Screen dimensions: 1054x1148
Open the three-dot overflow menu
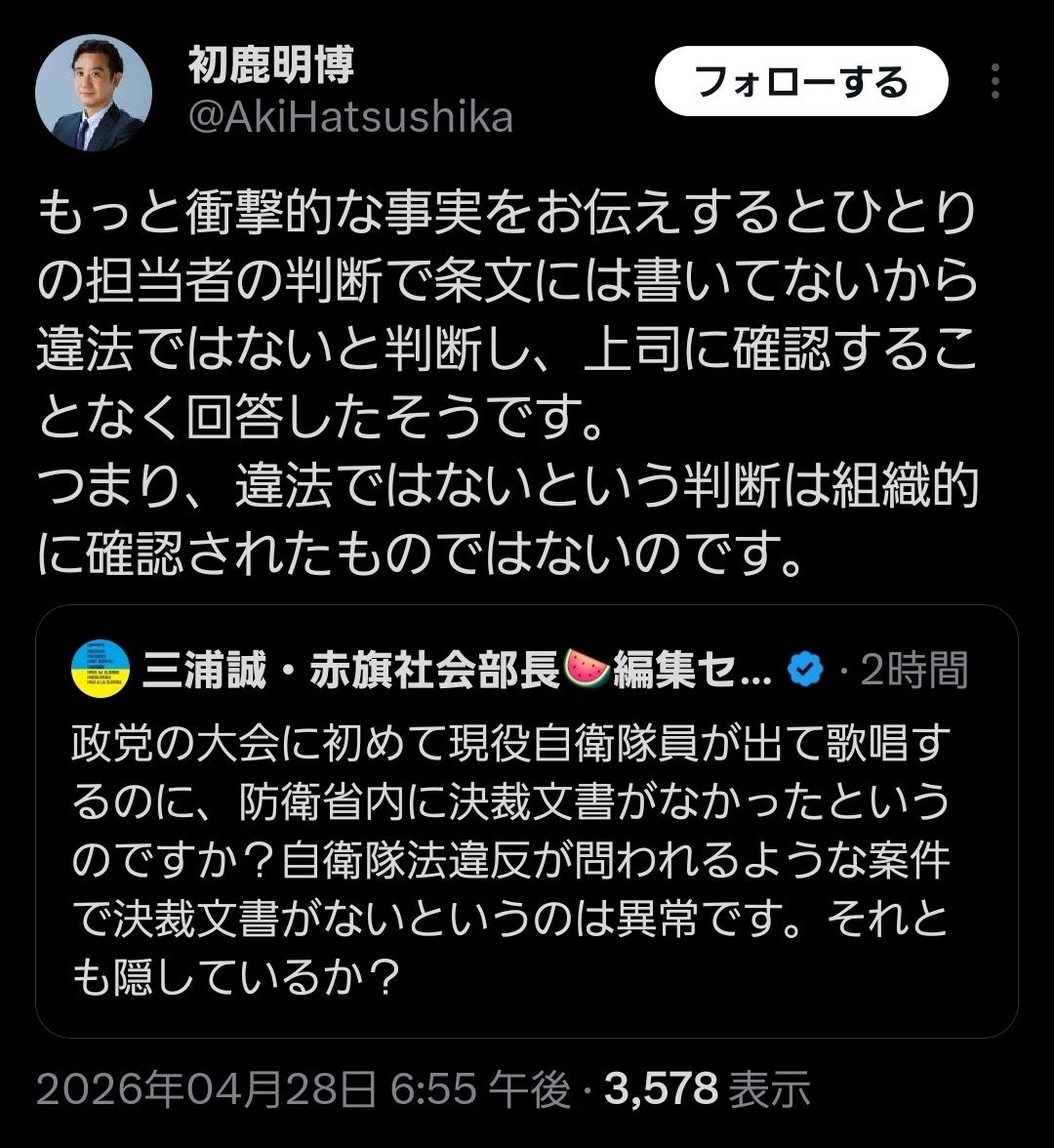click(x=994, y=81)
